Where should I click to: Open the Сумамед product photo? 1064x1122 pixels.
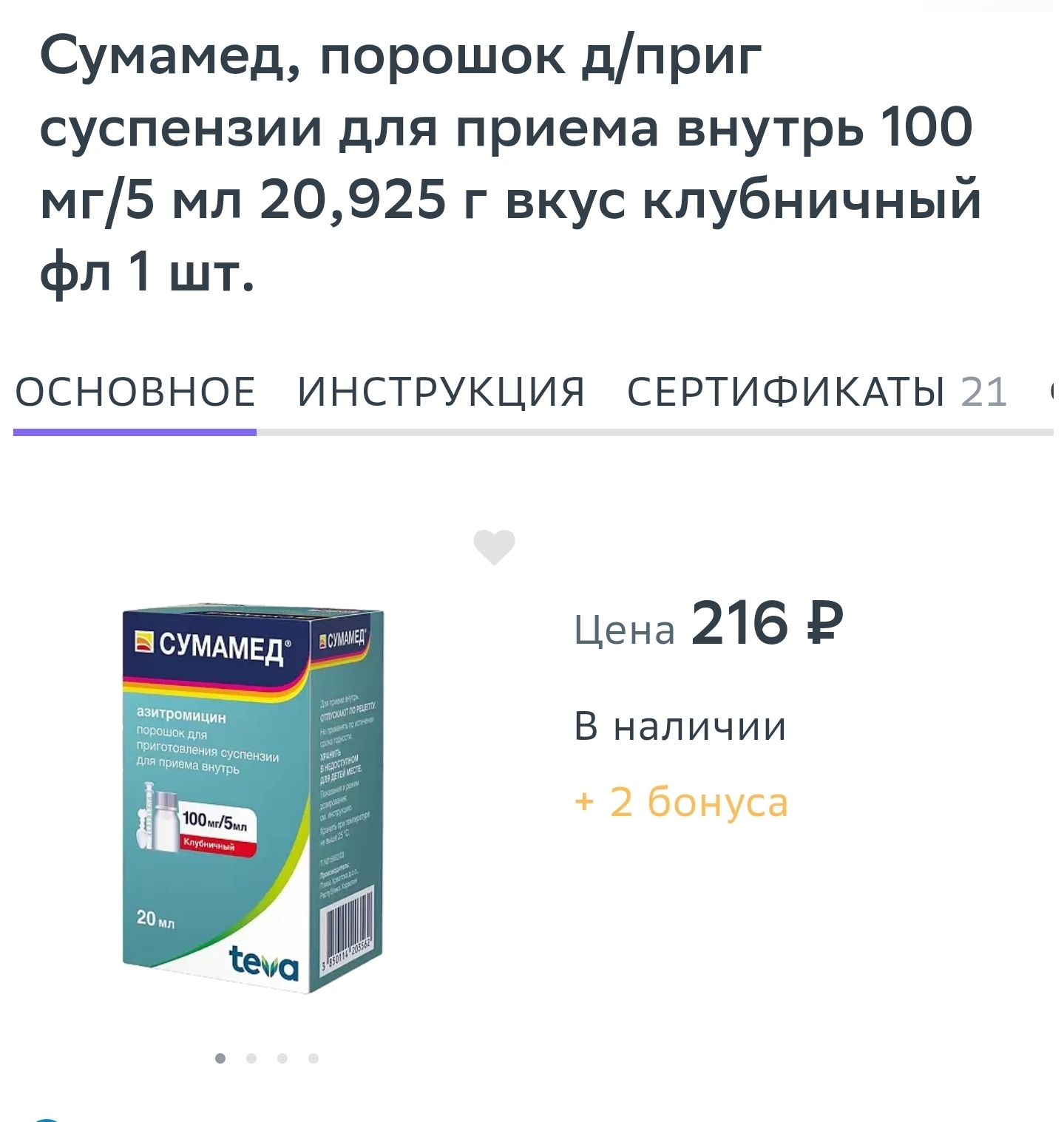tap(253, 800)
